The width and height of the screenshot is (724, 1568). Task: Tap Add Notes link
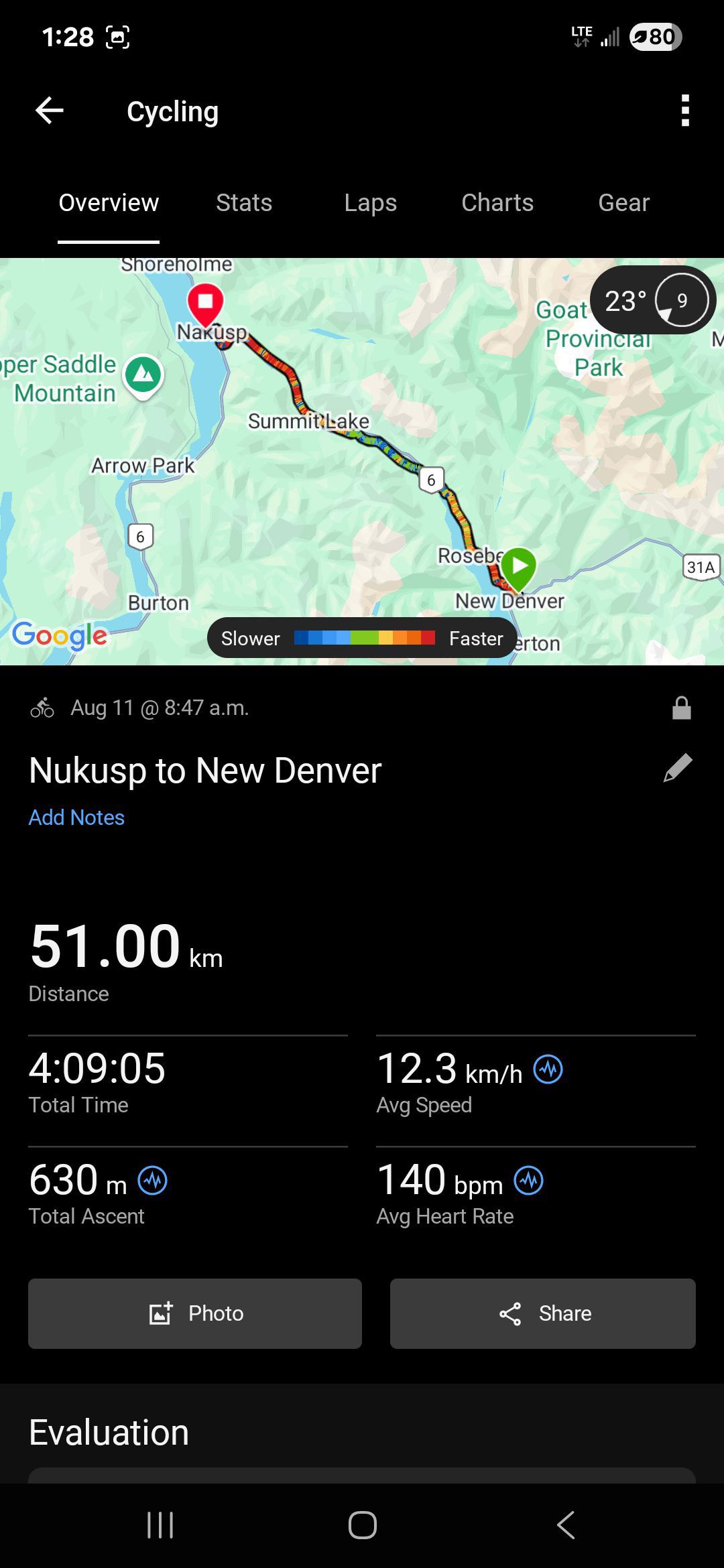(76, 818)
